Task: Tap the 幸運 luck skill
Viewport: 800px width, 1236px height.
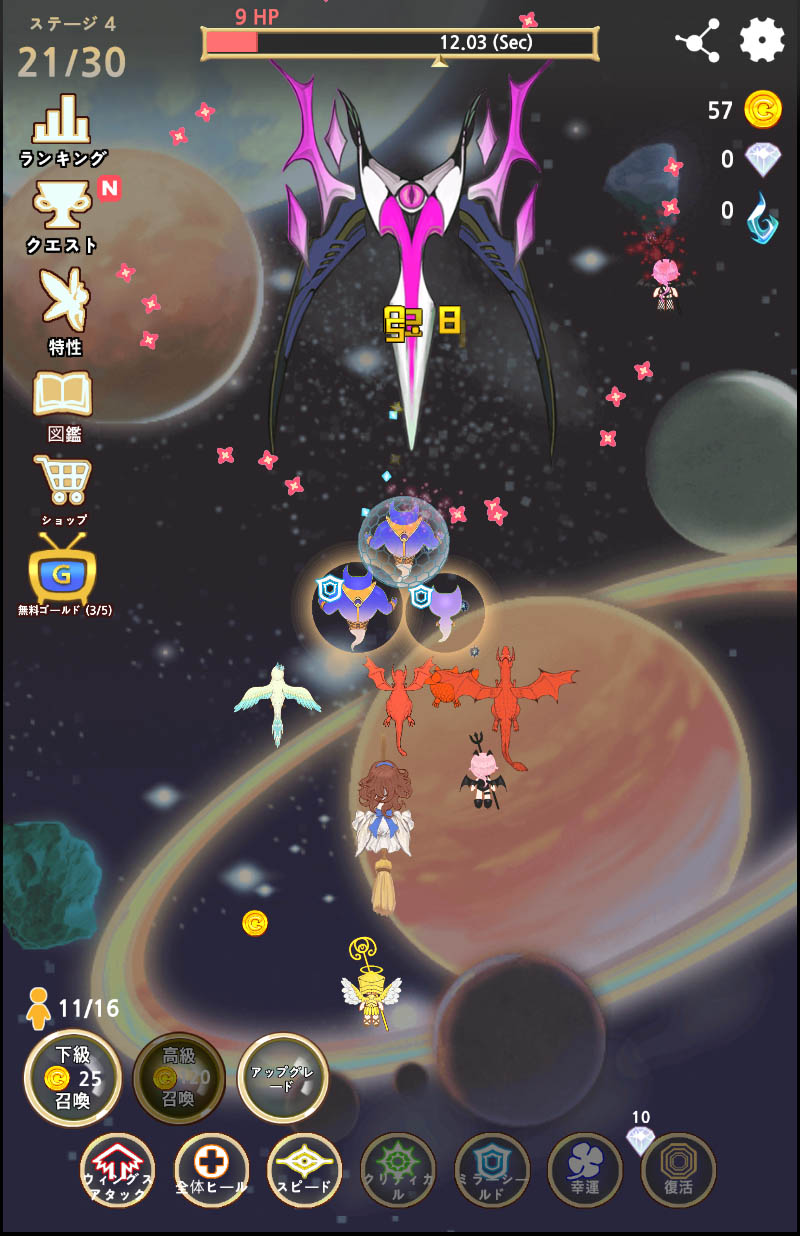Action: [x=585, y=1170]
